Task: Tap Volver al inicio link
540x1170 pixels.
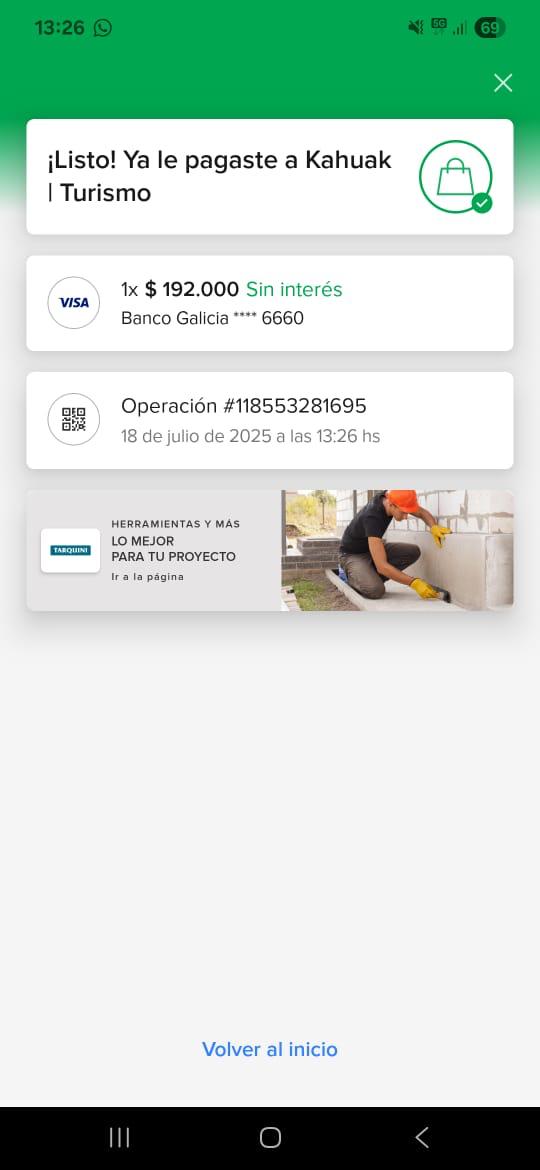Action: pyautogui.click(x=270, y=1049)
